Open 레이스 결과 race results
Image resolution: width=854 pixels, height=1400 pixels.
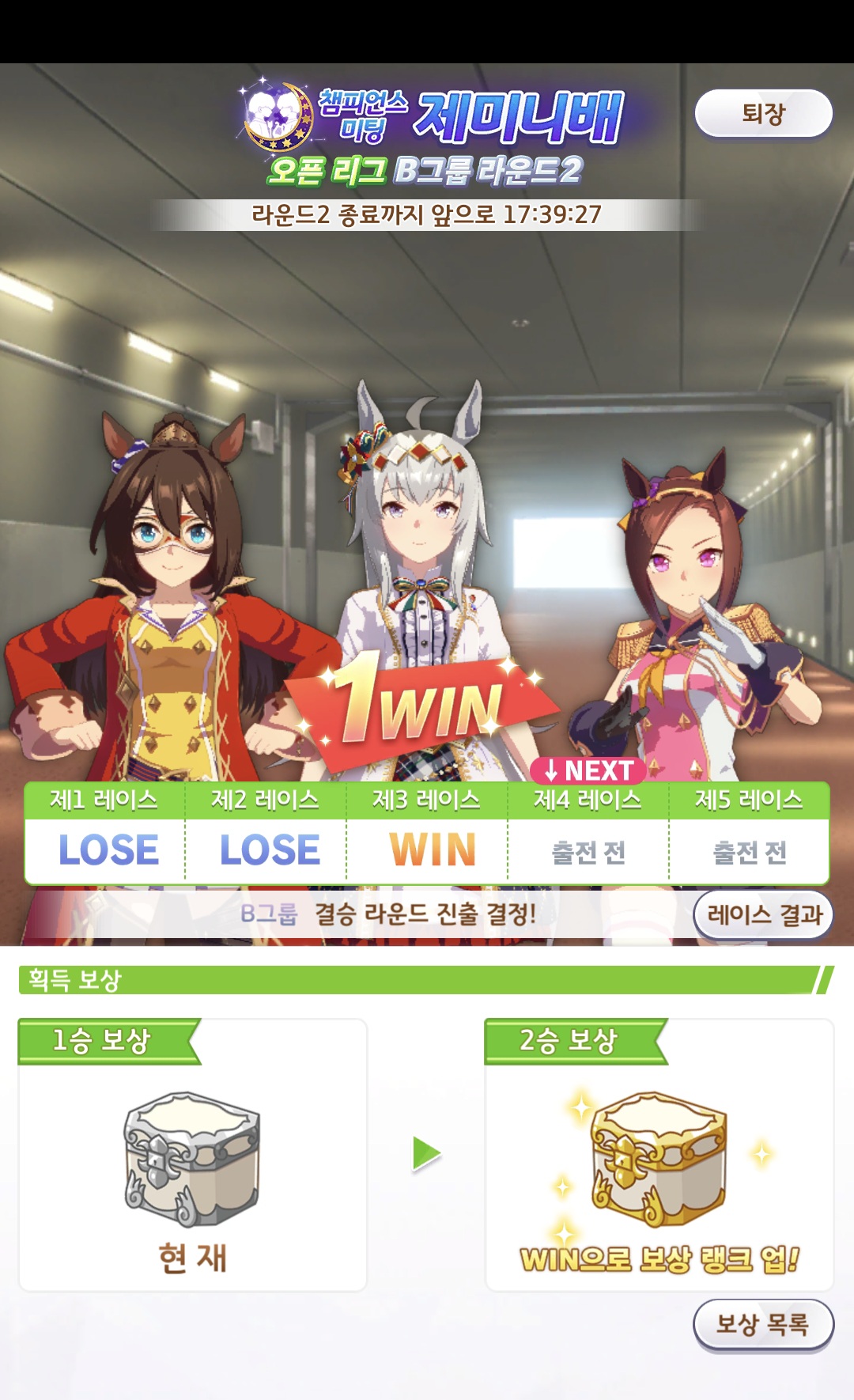tap(764, 915)
